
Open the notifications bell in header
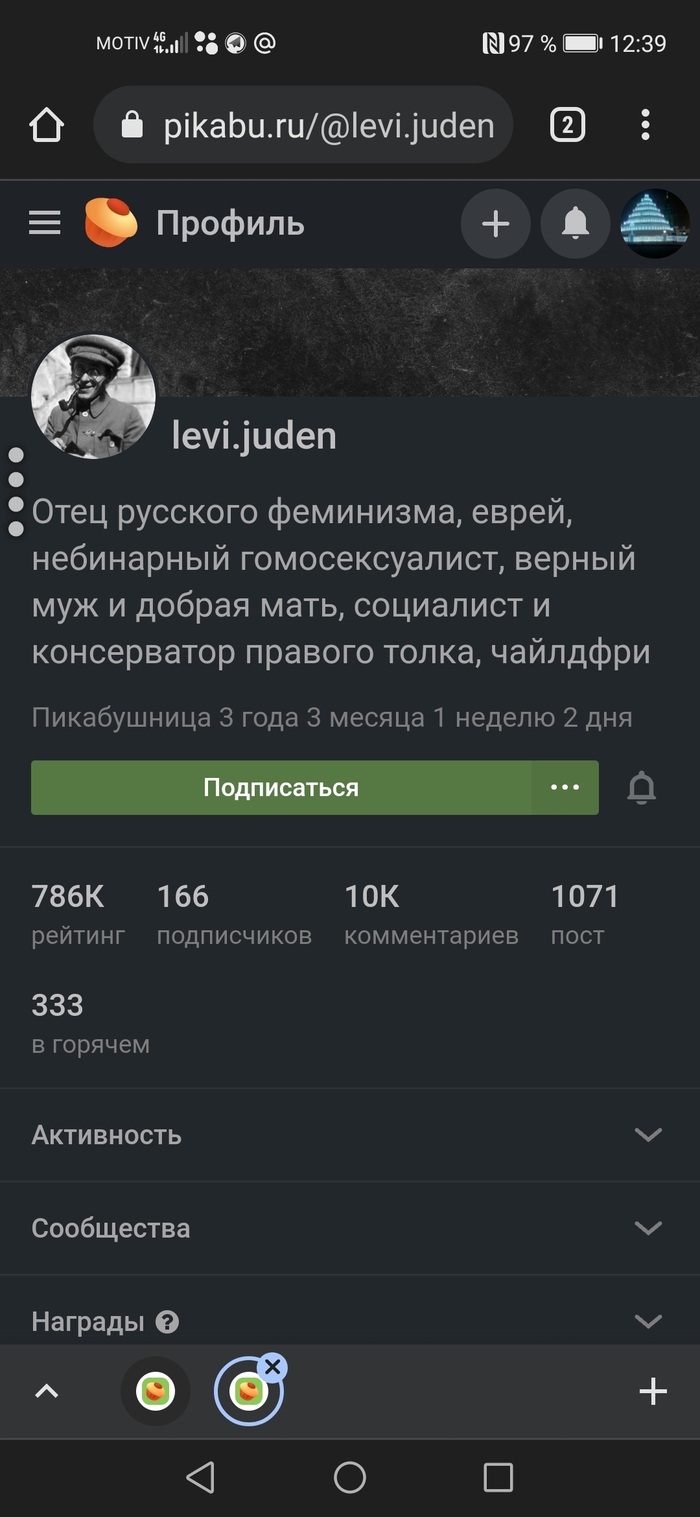(x=575, y=223)
